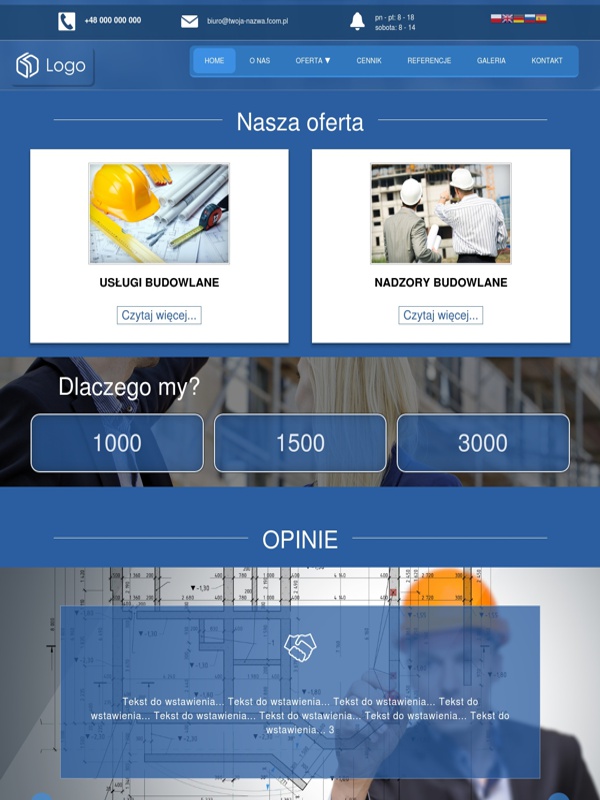Open the Usługi Budowlane card image

click(x=159, y=213)
